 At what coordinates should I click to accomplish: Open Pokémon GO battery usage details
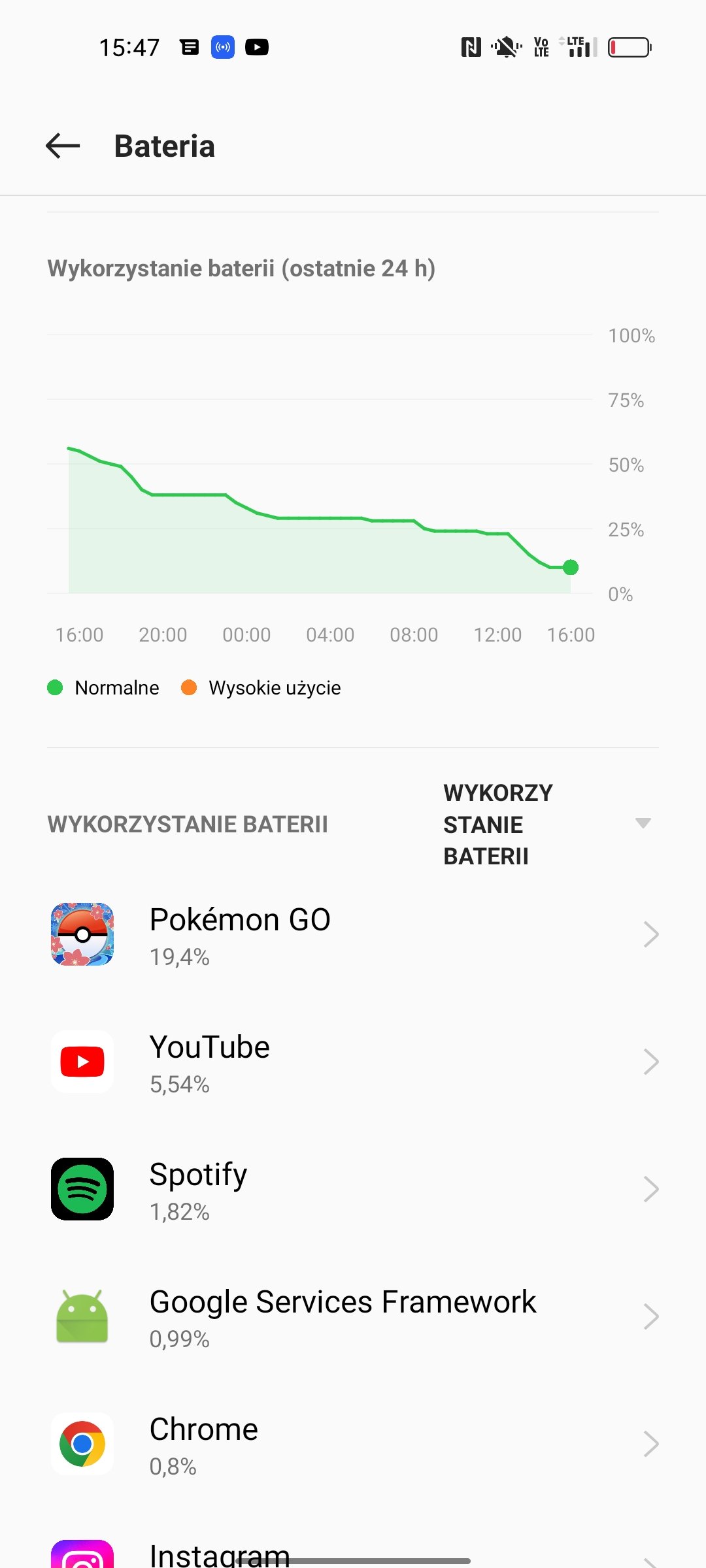click(x=353, y=935)
